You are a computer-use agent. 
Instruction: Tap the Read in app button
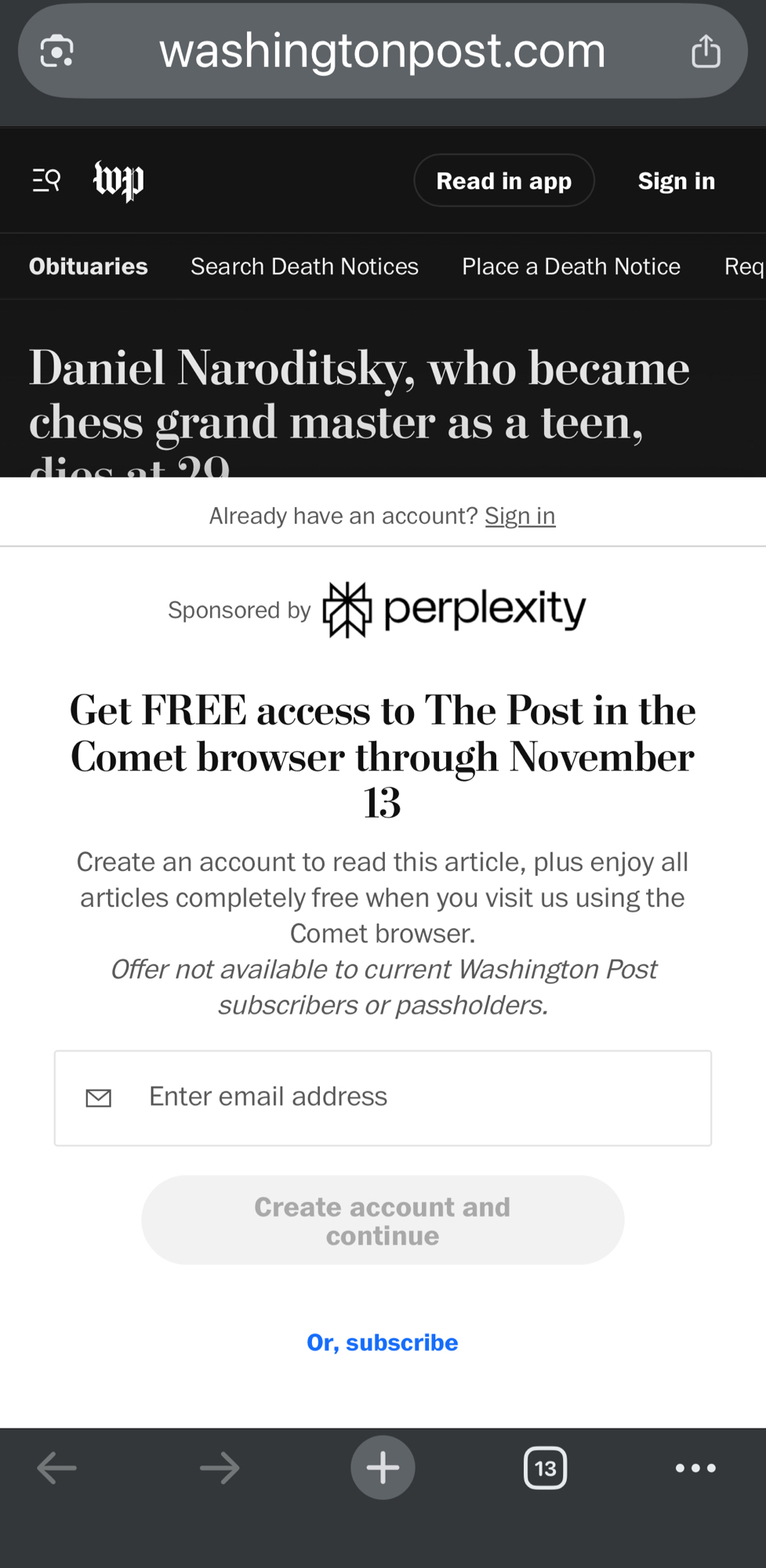point(503,181)
